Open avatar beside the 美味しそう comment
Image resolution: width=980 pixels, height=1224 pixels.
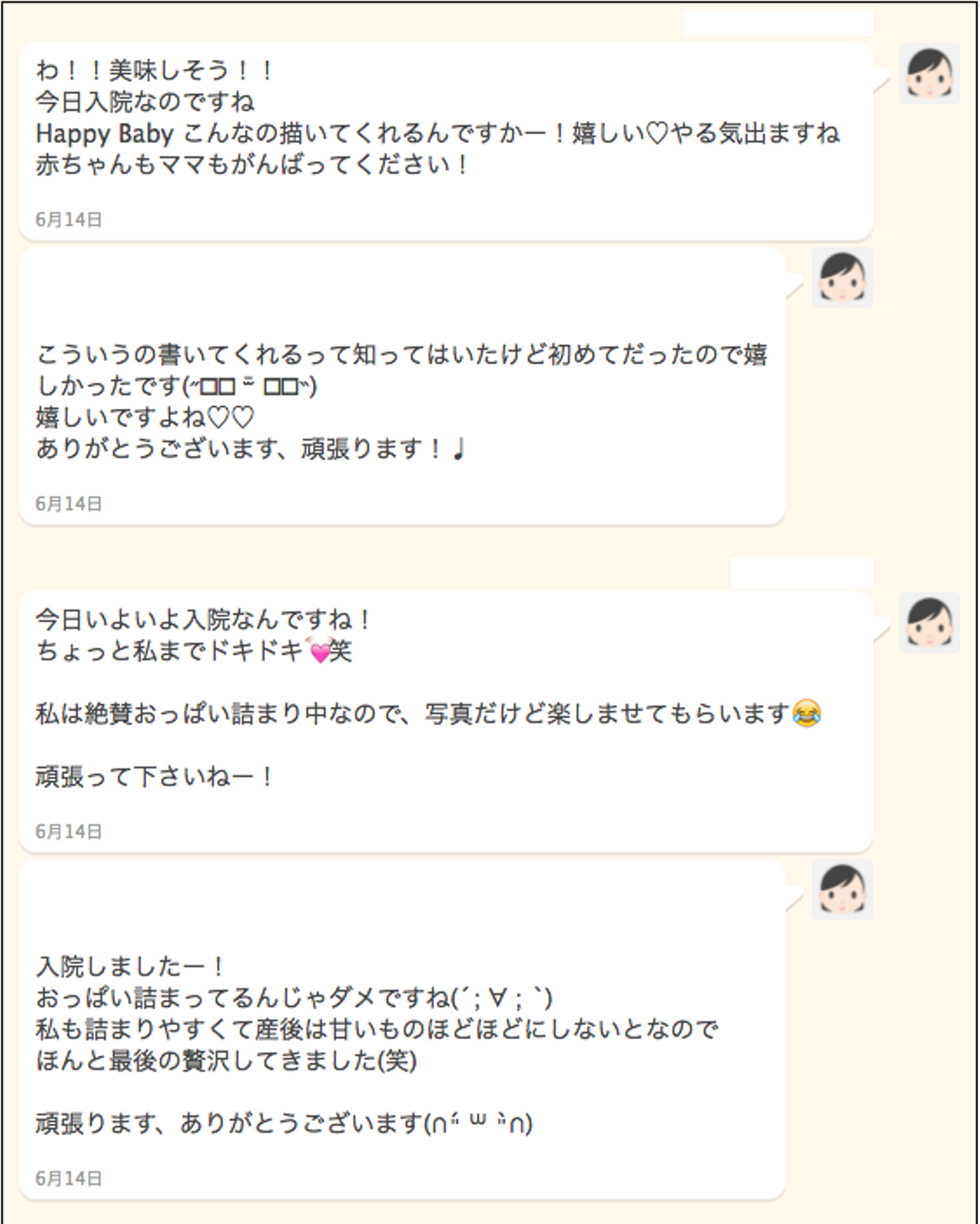pyautogui.click(x=929, y=73)
